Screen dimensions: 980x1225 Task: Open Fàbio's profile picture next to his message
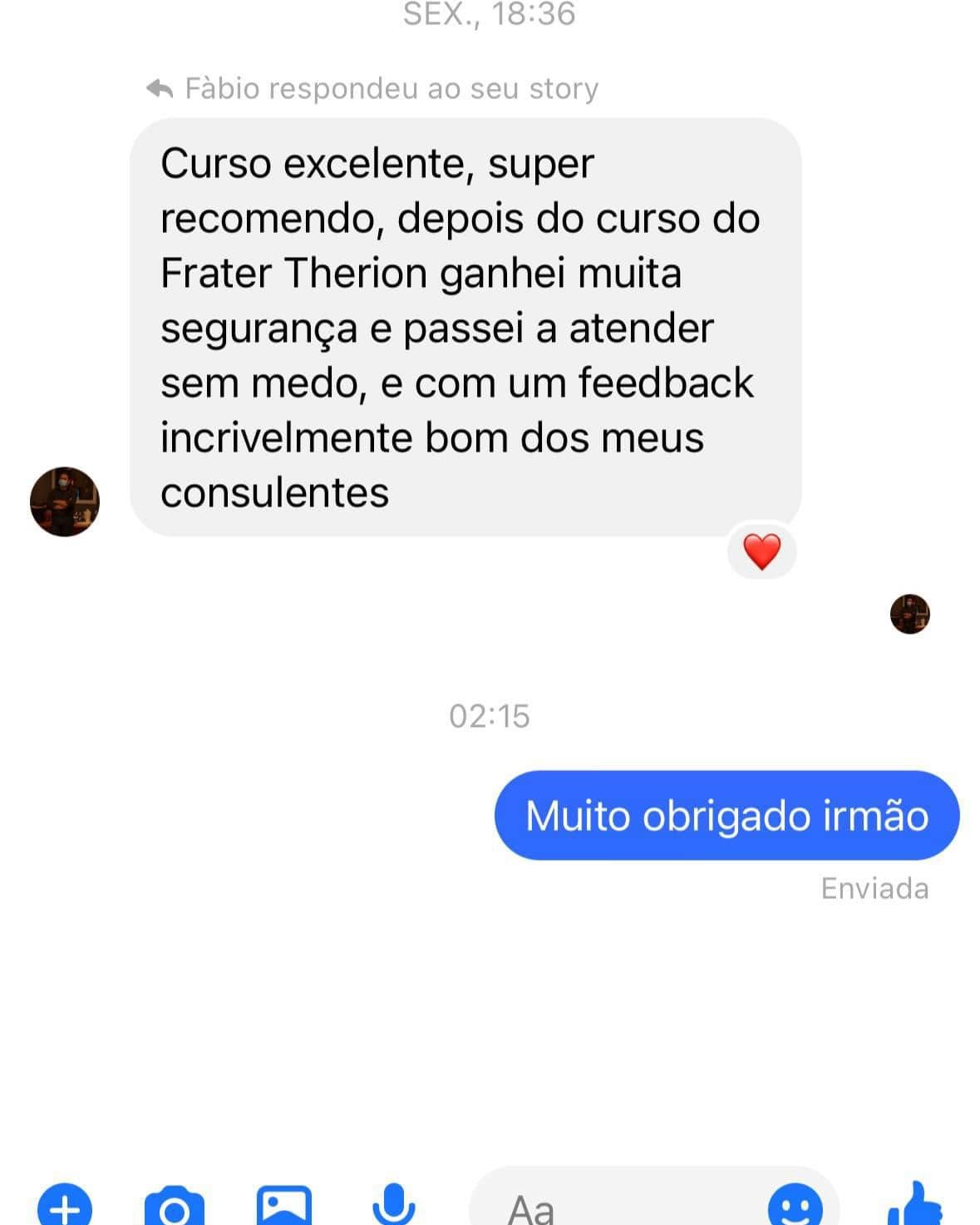[65, 501]
